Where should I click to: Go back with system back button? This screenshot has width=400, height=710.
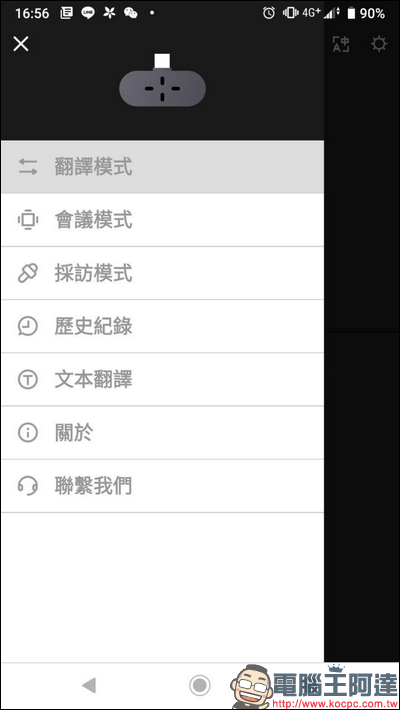pyautogui.click(x=89, y=686)
